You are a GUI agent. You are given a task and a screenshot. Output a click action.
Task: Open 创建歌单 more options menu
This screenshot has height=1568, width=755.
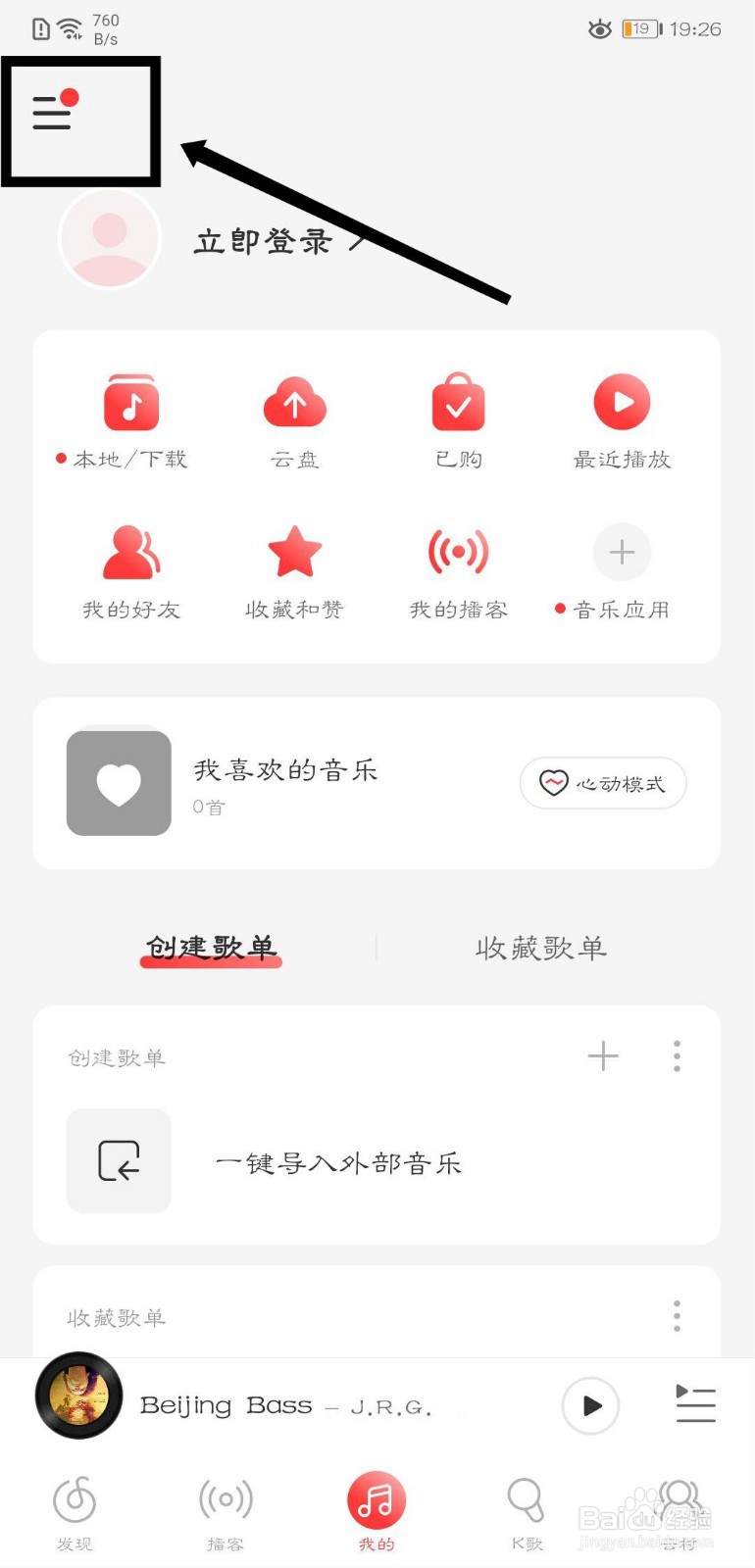tap(677, 1055)
